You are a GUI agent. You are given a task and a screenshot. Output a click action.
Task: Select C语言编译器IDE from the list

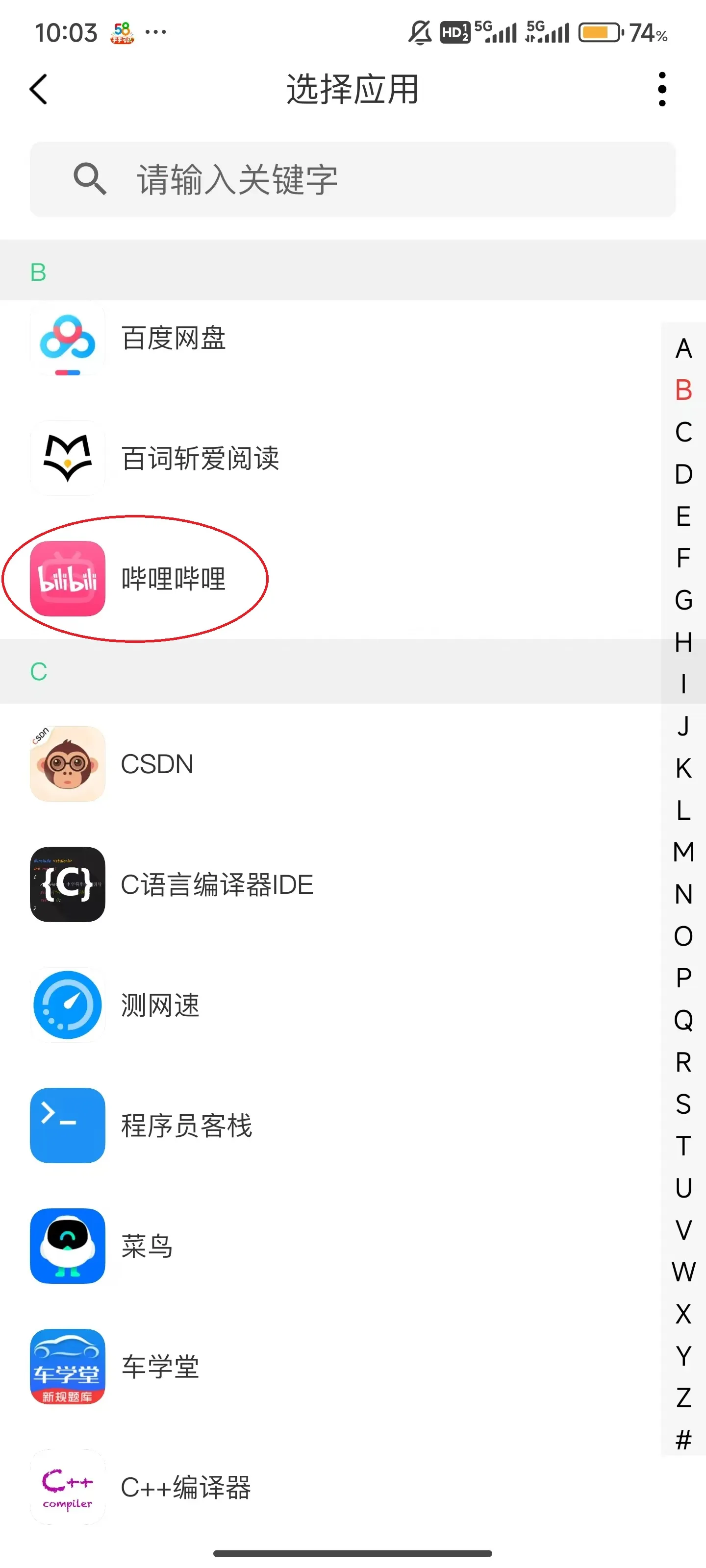click(x=217, y=884)
